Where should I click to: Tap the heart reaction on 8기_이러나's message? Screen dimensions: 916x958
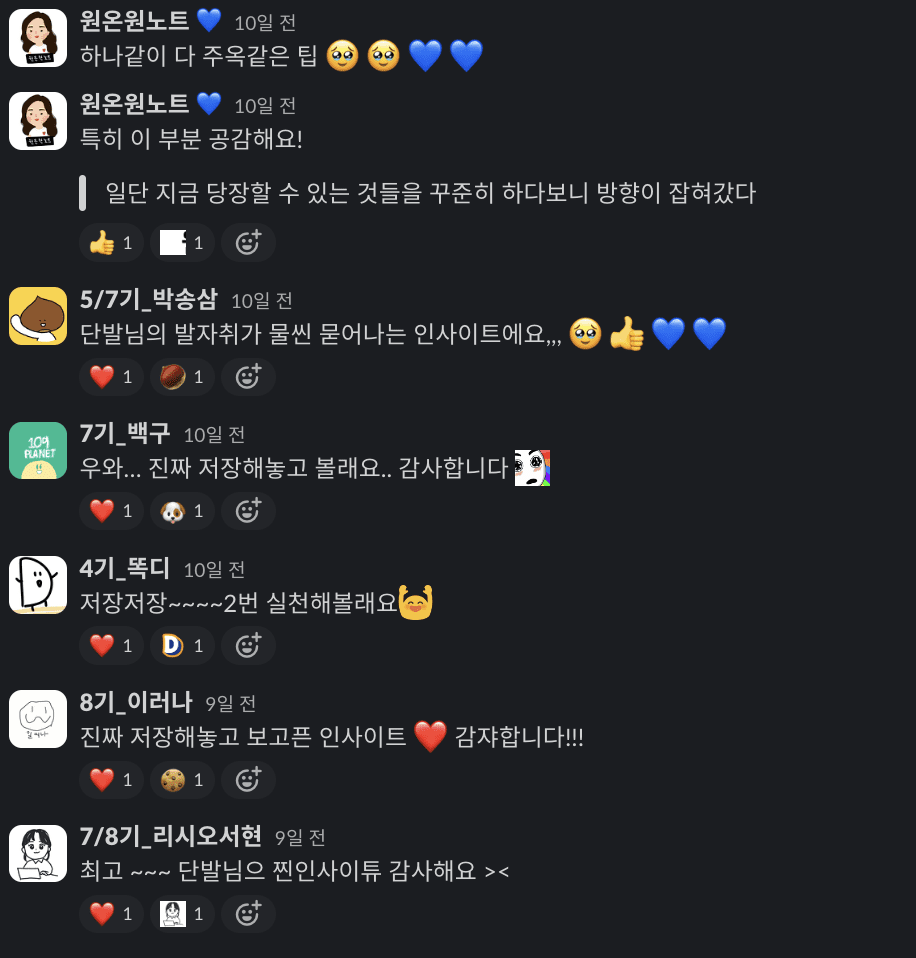[x=111, y=780]
